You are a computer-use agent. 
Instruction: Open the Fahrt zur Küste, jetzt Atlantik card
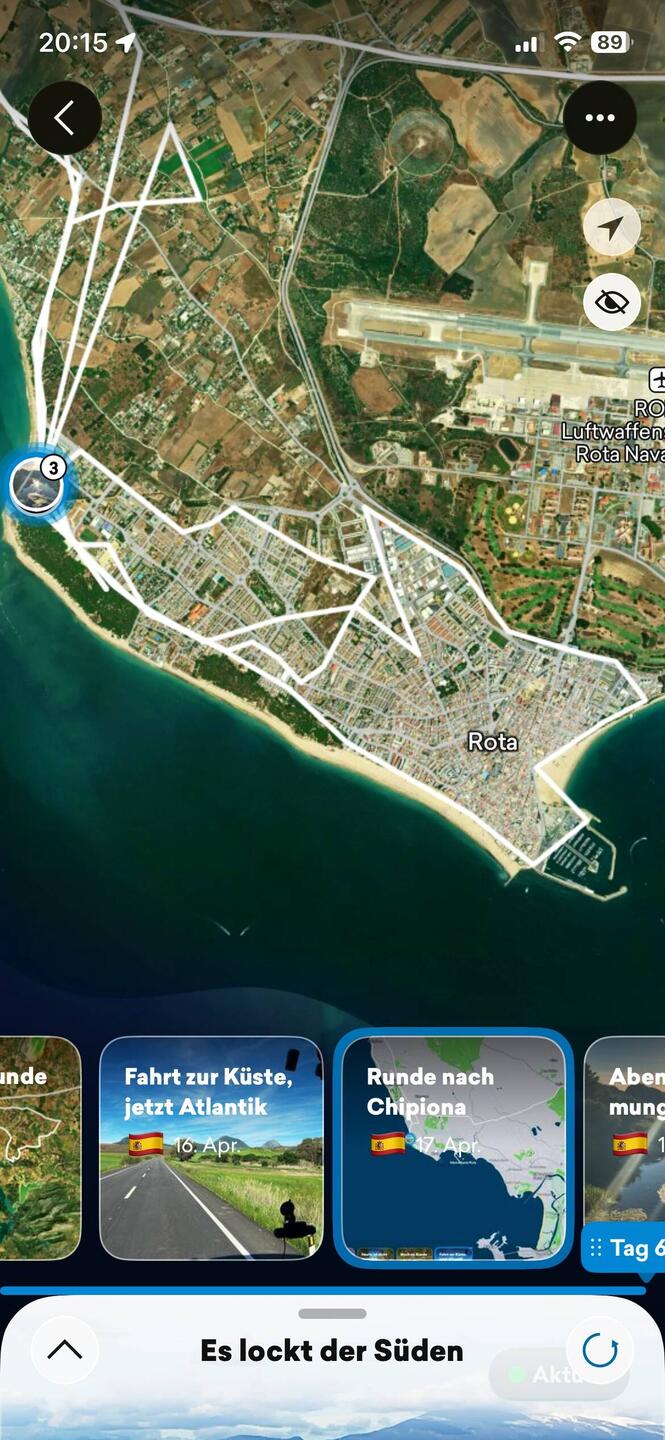tap(211, 1147)
